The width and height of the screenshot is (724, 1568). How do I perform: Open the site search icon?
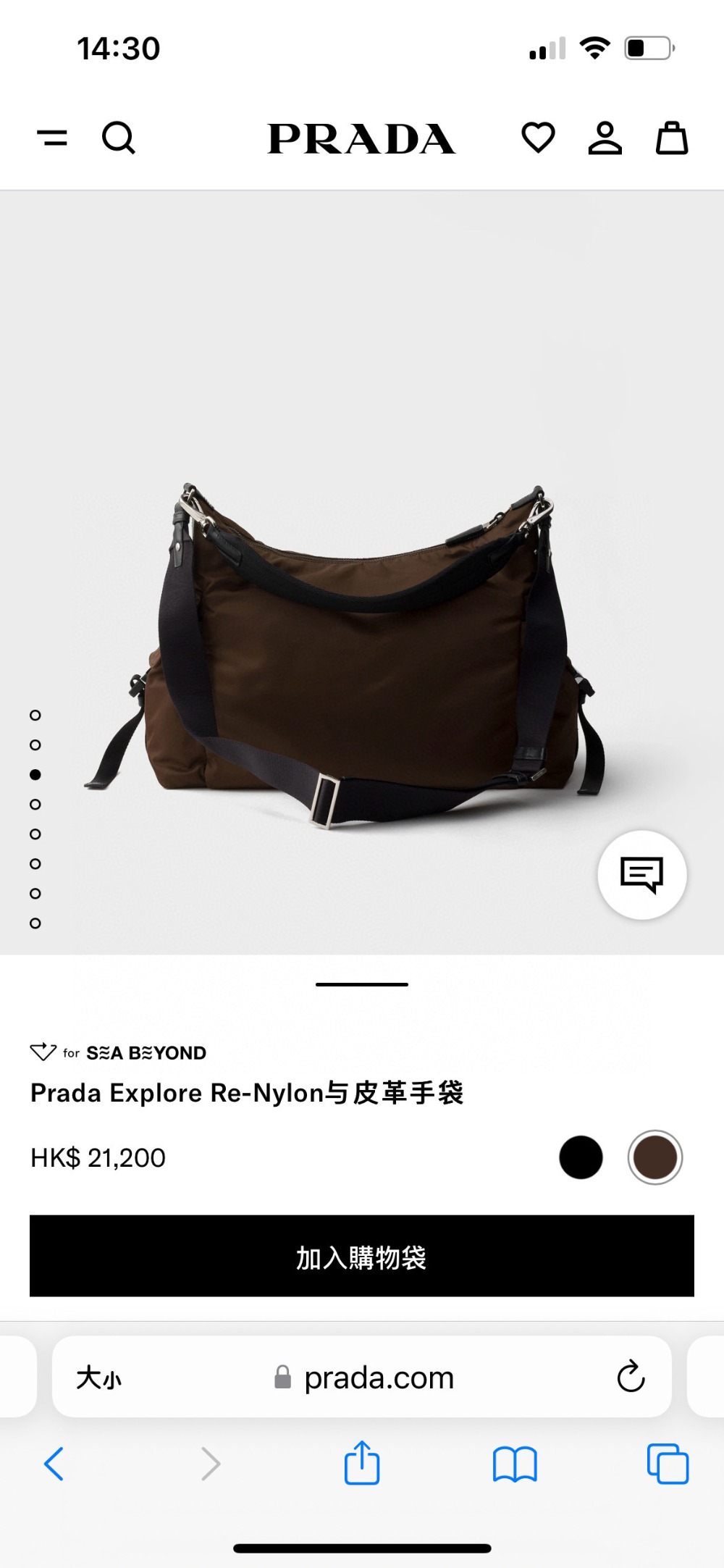pos(118,138)
